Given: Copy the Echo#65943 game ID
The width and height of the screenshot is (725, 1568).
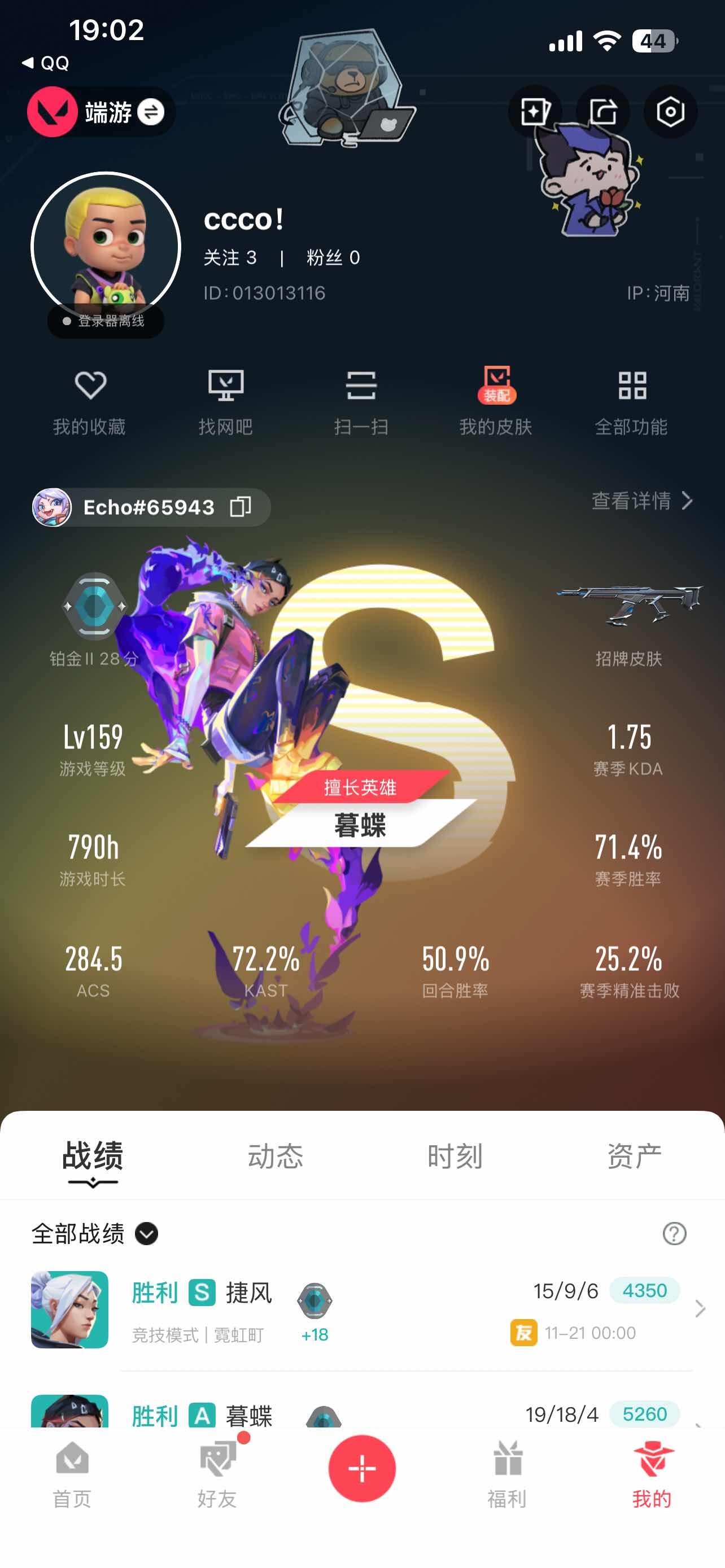Looking at the screenshot, I should tap(241, 506).
